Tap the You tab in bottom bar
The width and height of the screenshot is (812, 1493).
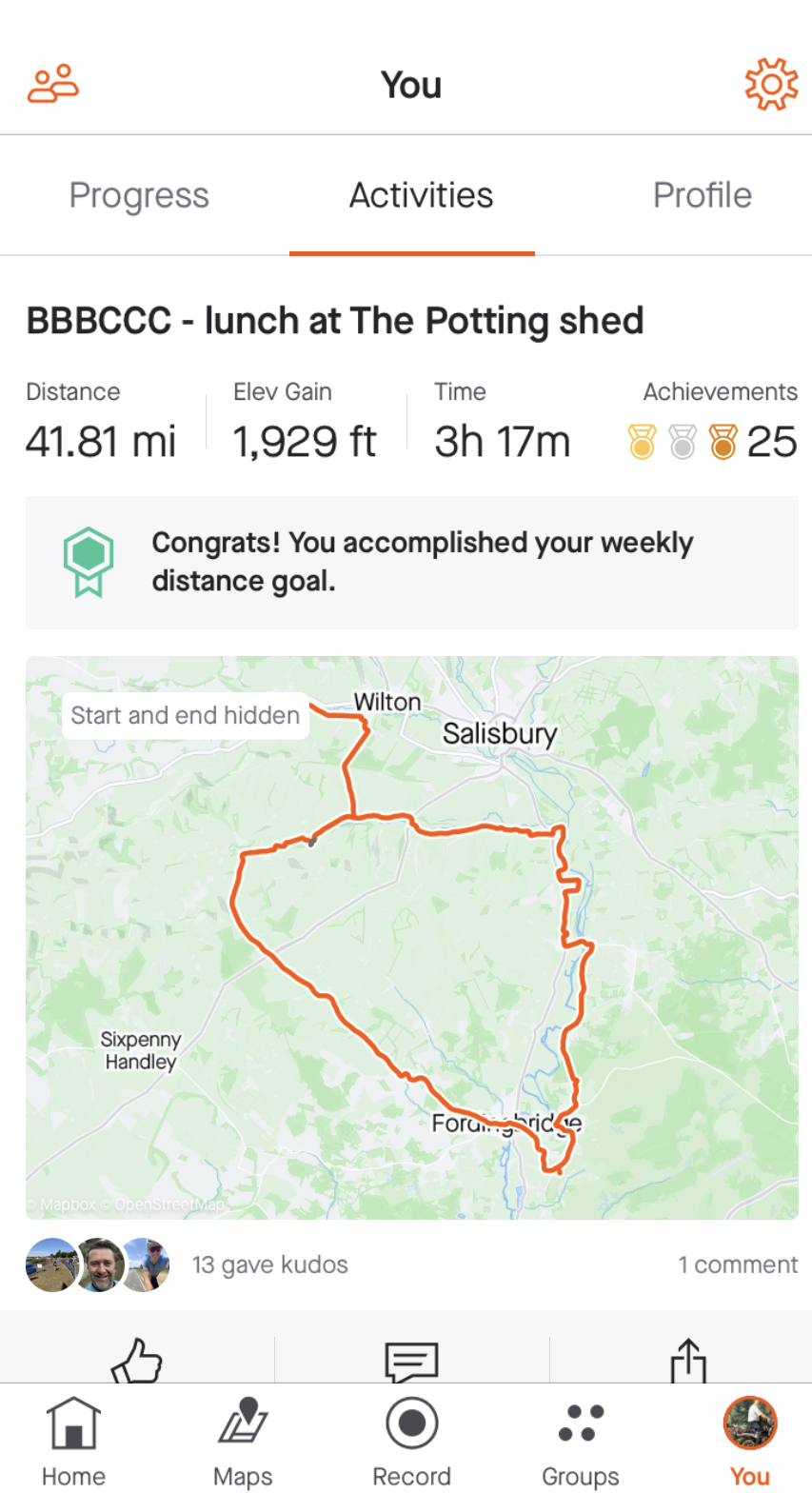click(x=749, y=1440)
